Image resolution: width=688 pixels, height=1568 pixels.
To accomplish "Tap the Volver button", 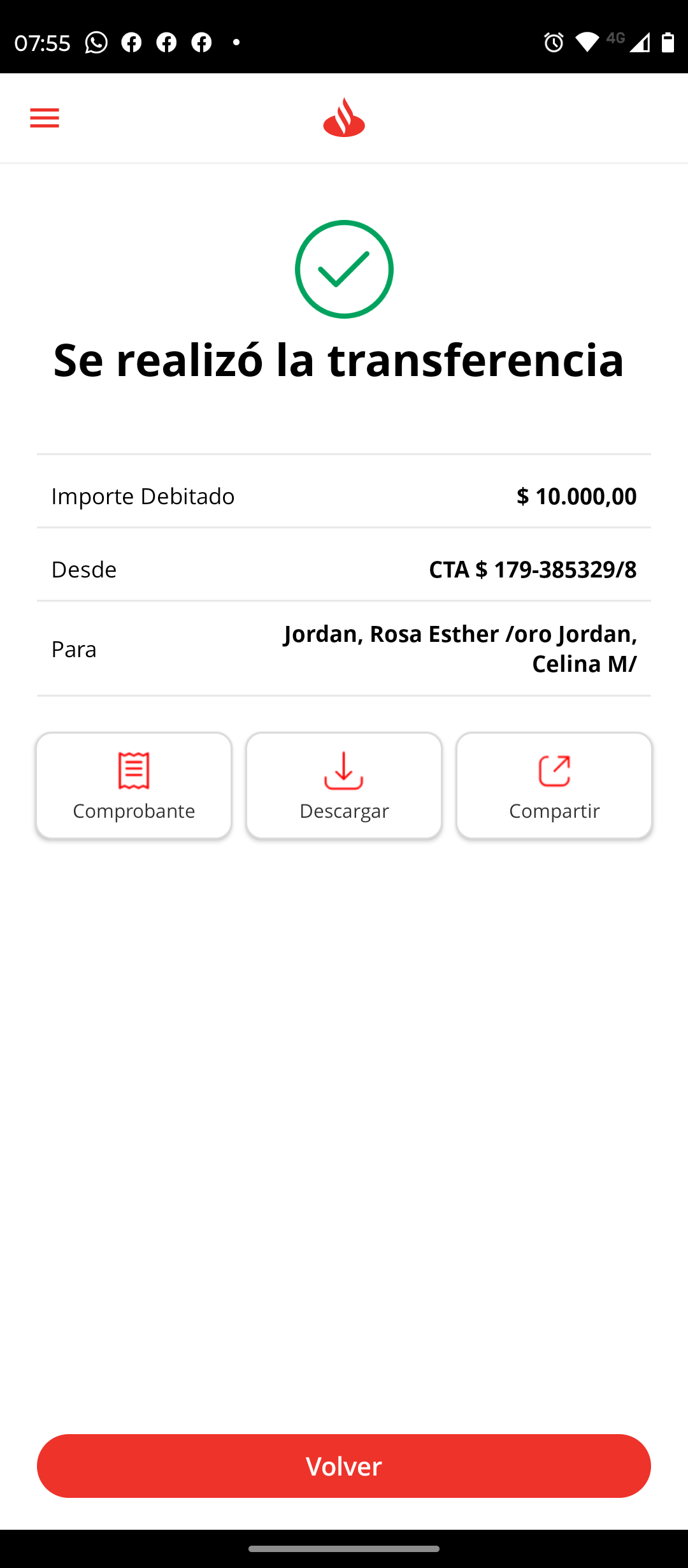I will coord(344,1465).
